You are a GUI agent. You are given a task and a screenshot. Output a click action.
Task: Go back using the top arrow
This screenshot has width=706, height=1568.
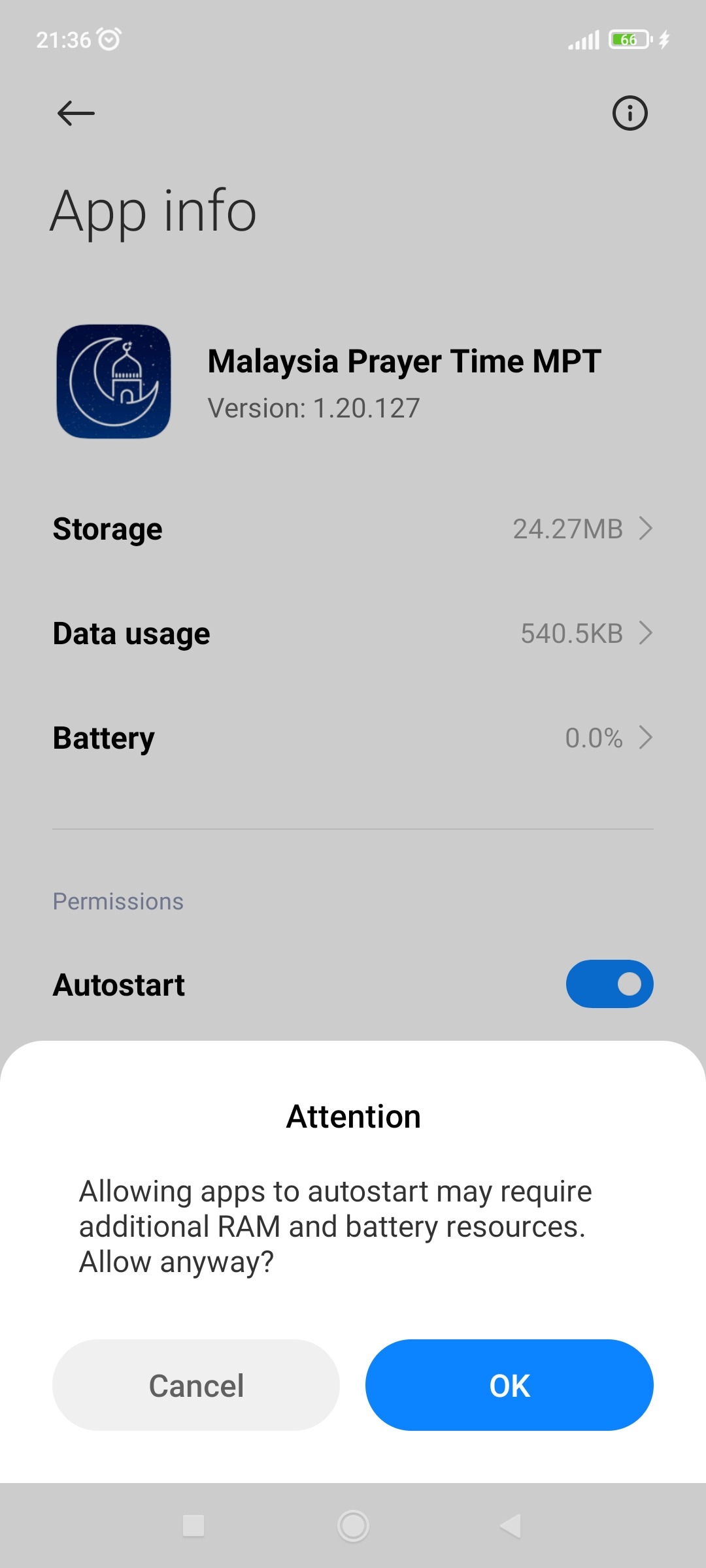click(76, 113)
